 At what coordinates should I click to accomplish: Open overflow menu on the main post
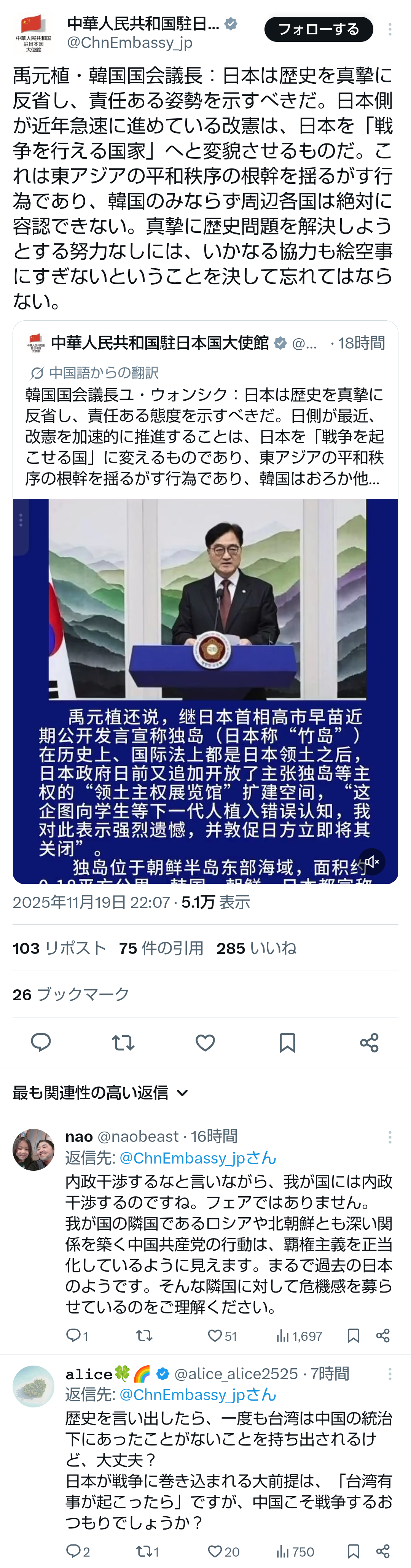[390, 29]
